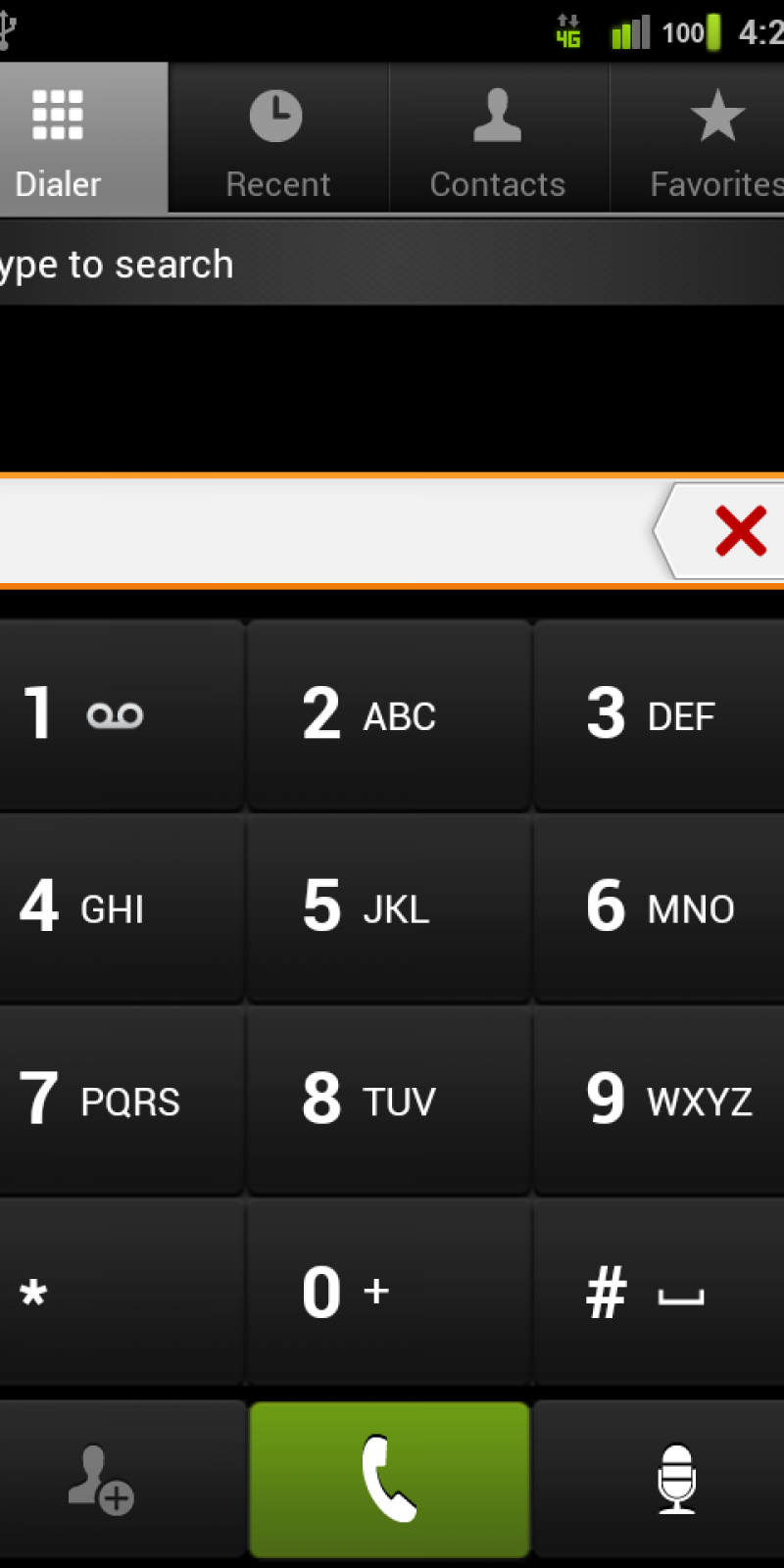
Task: Dial digit 1 voicemail key
Action: point(121,715)
